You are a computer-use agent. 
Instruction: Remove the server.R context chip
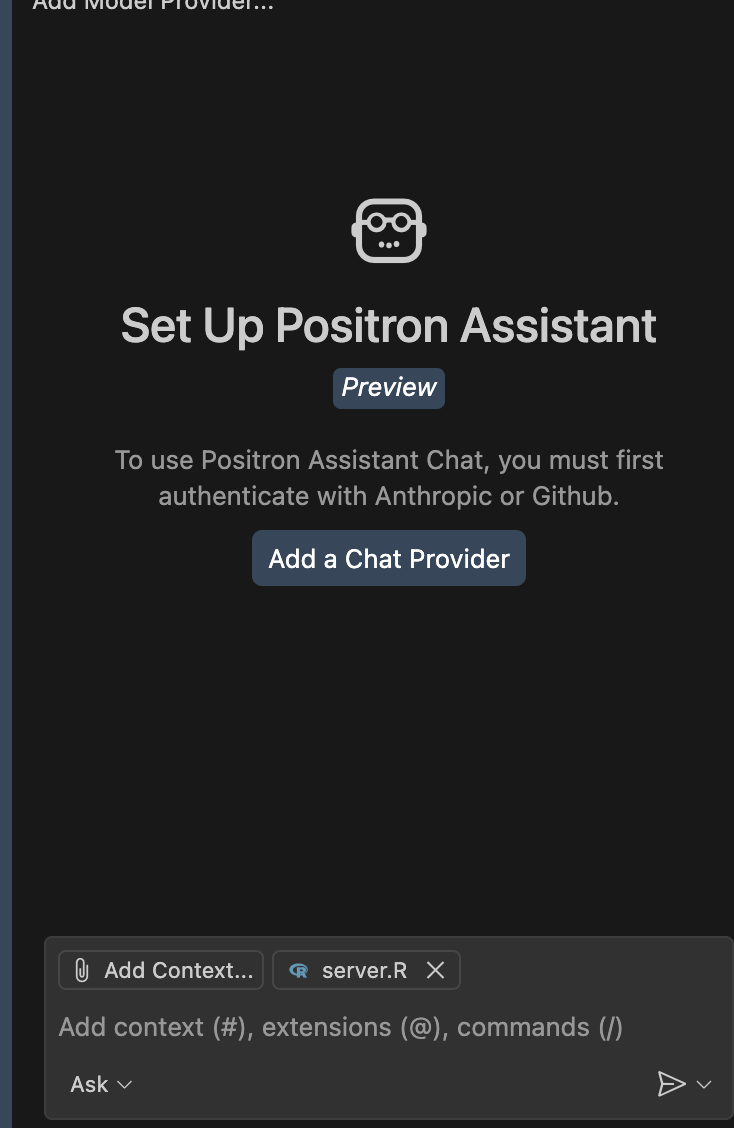click(435, 970)
